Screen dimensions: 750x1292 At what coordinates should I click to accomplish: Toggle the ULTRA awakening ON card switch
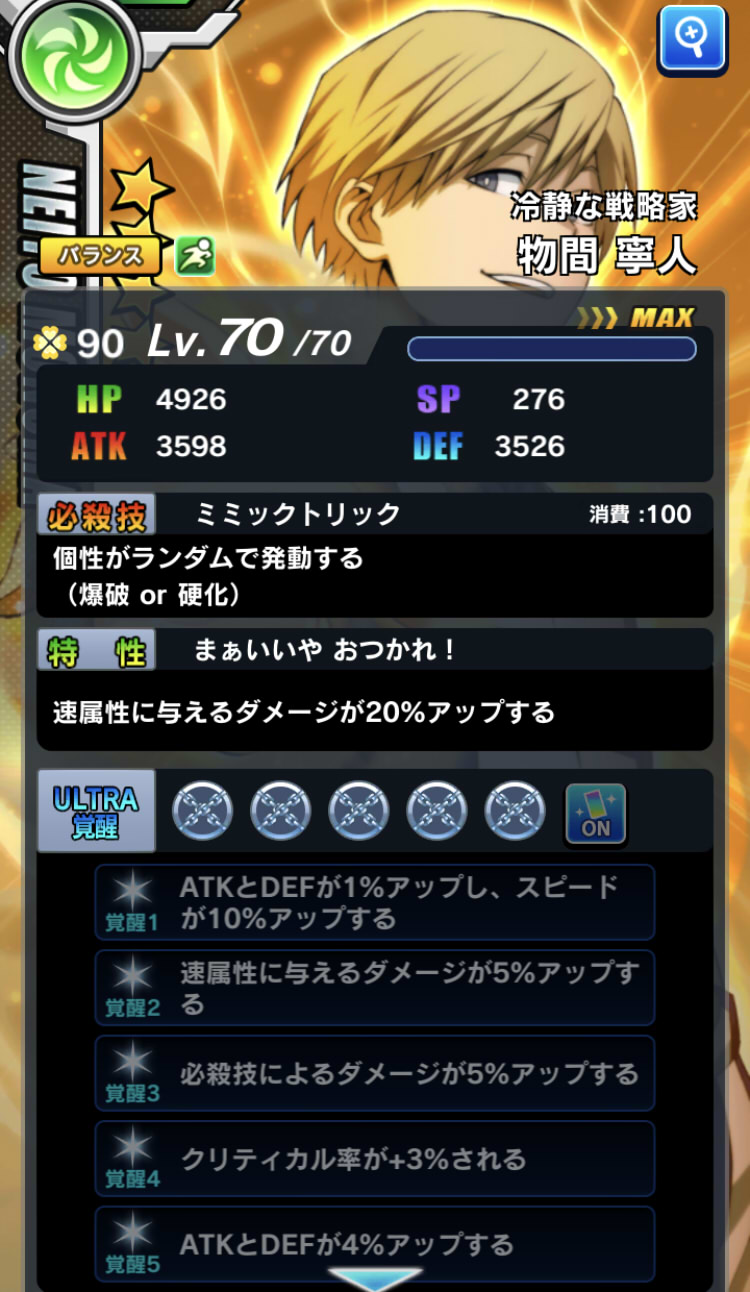click(595, 812)
